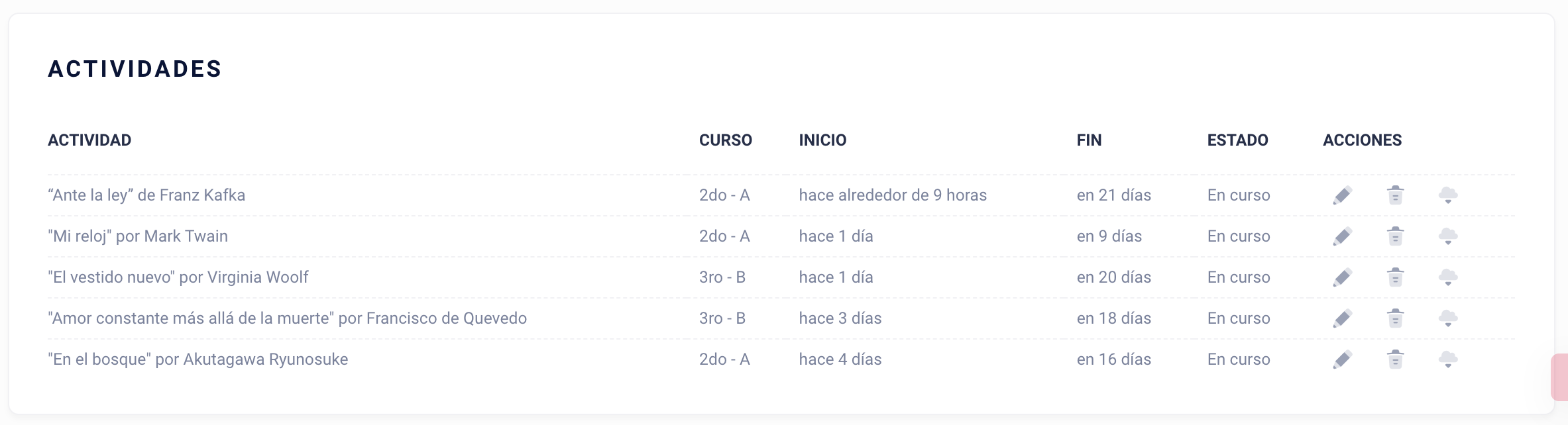Edit the "El vestido nuevo" por Virginia Woolf activity

(x=1342, y=277)
